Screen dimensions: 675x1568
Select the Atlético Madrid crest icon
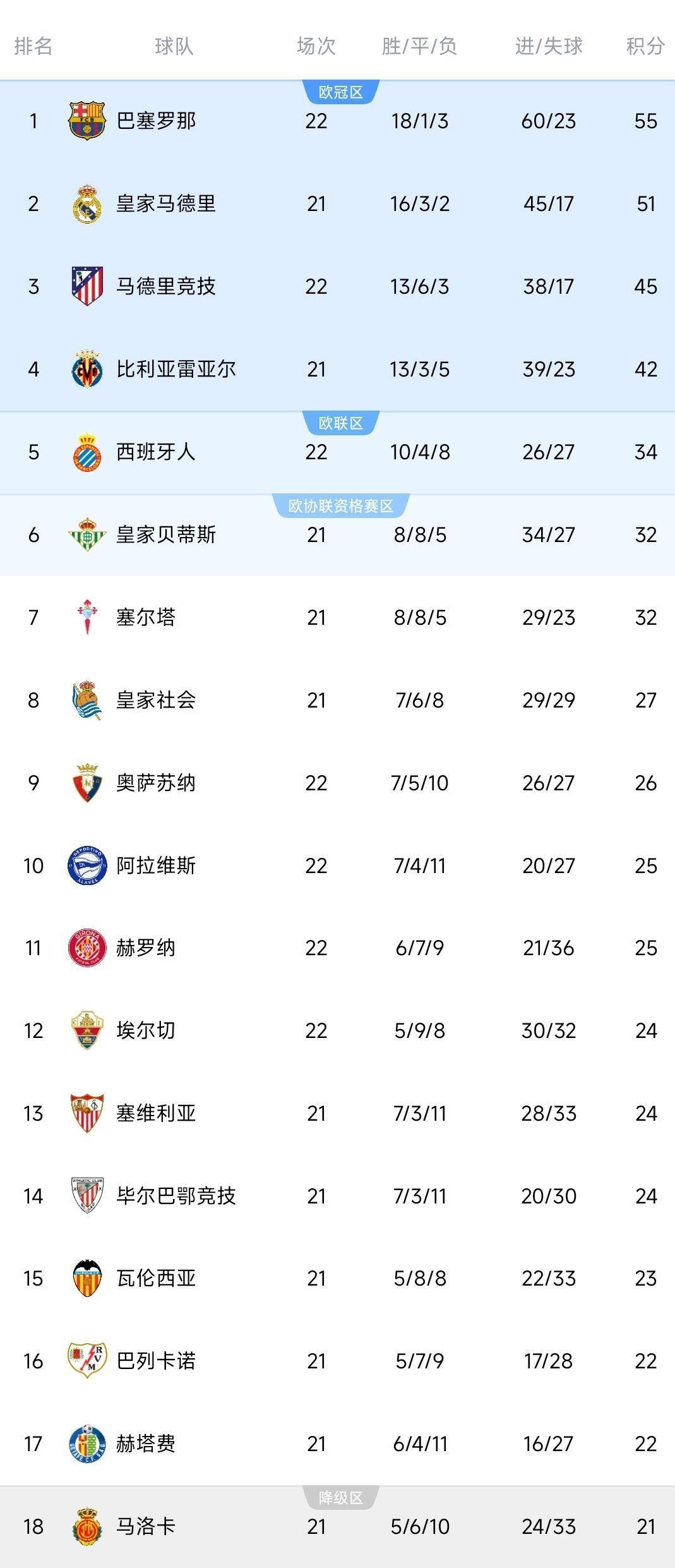pos(88,287)
